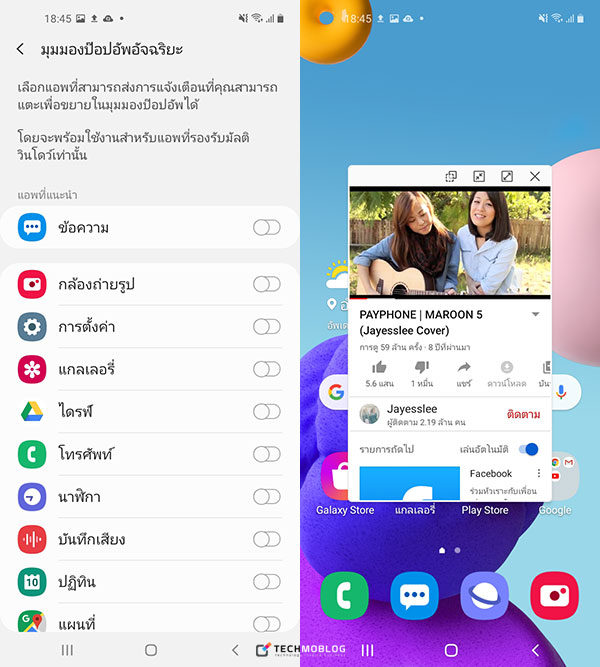Viewport: 600px width, 667px height.
Task: Switch on นาฬิกา
Action: tap(266, 496)
